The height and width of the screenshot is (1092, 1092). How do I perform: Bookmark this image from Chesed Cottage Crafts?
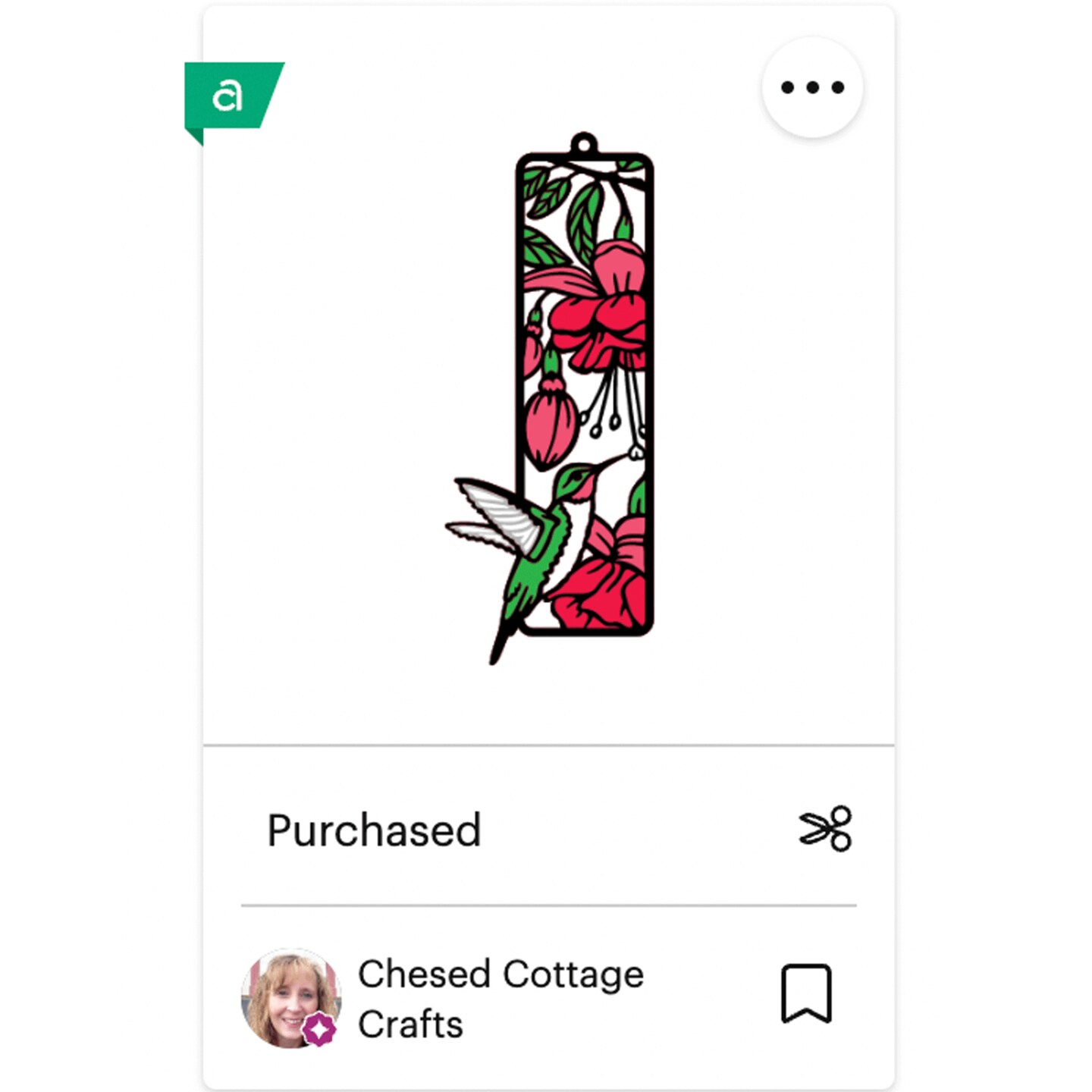(806, 993)
